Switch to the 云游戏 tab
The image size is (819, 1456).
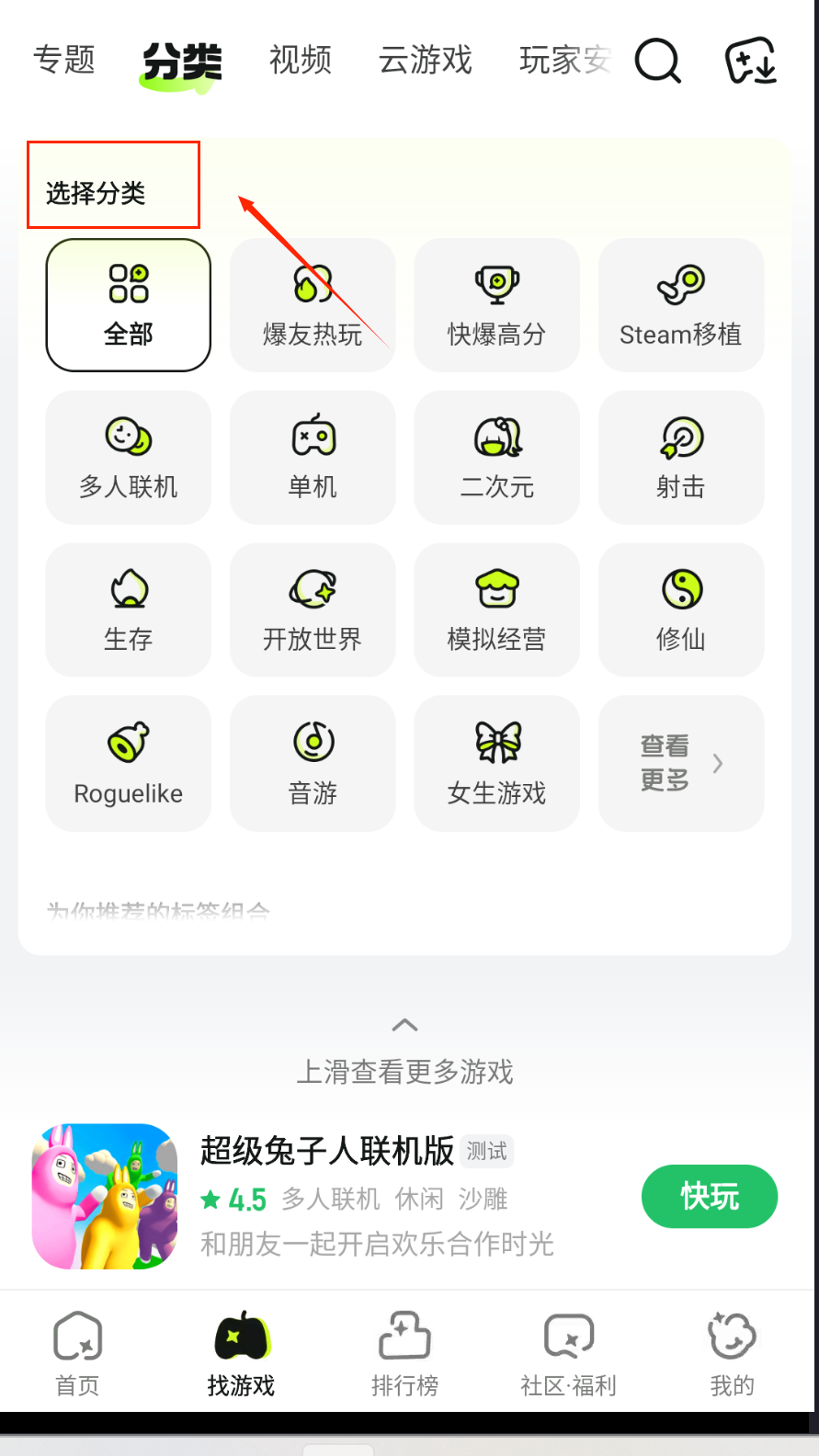point(425,61)
